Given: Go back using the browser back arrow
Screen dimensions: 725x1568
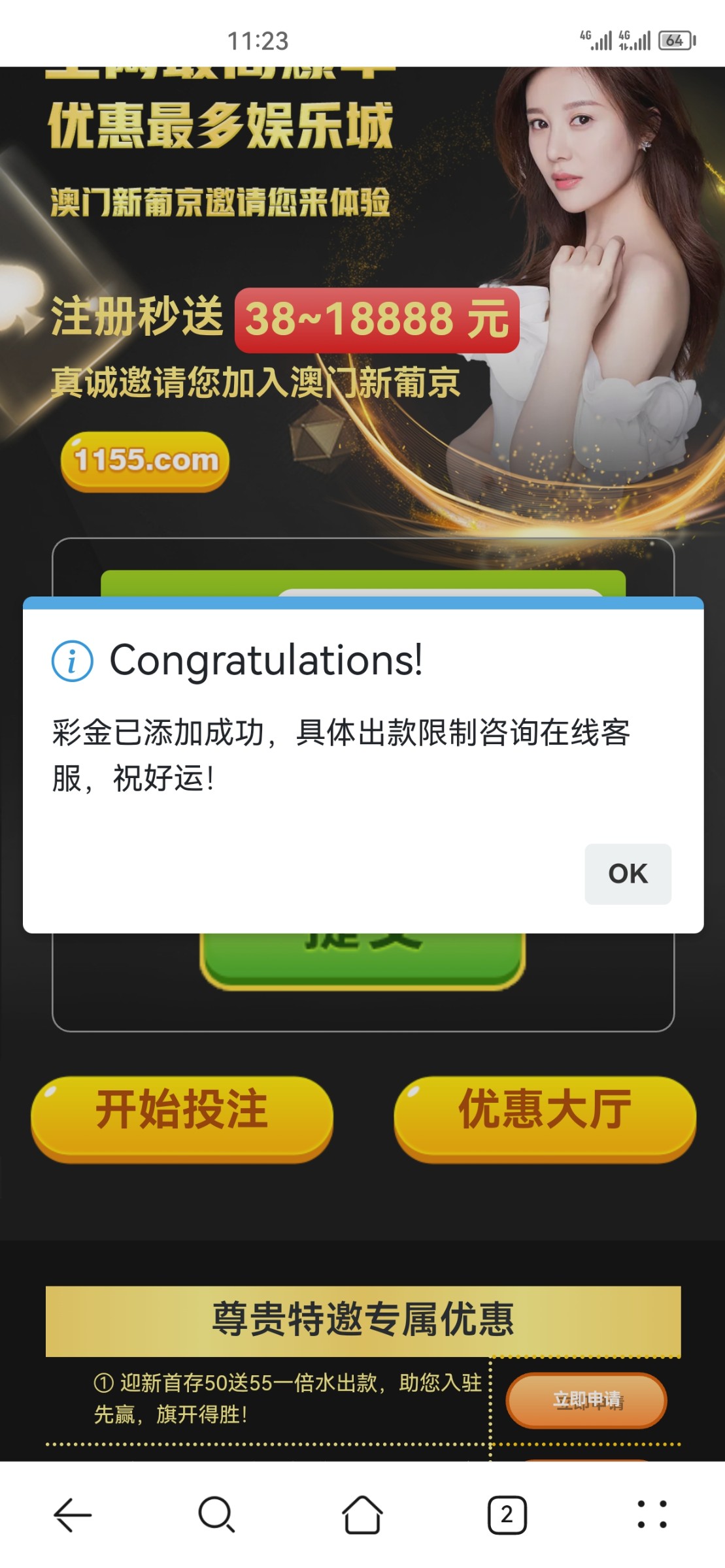Looking at the screenshot, I should coord(72,1514).
